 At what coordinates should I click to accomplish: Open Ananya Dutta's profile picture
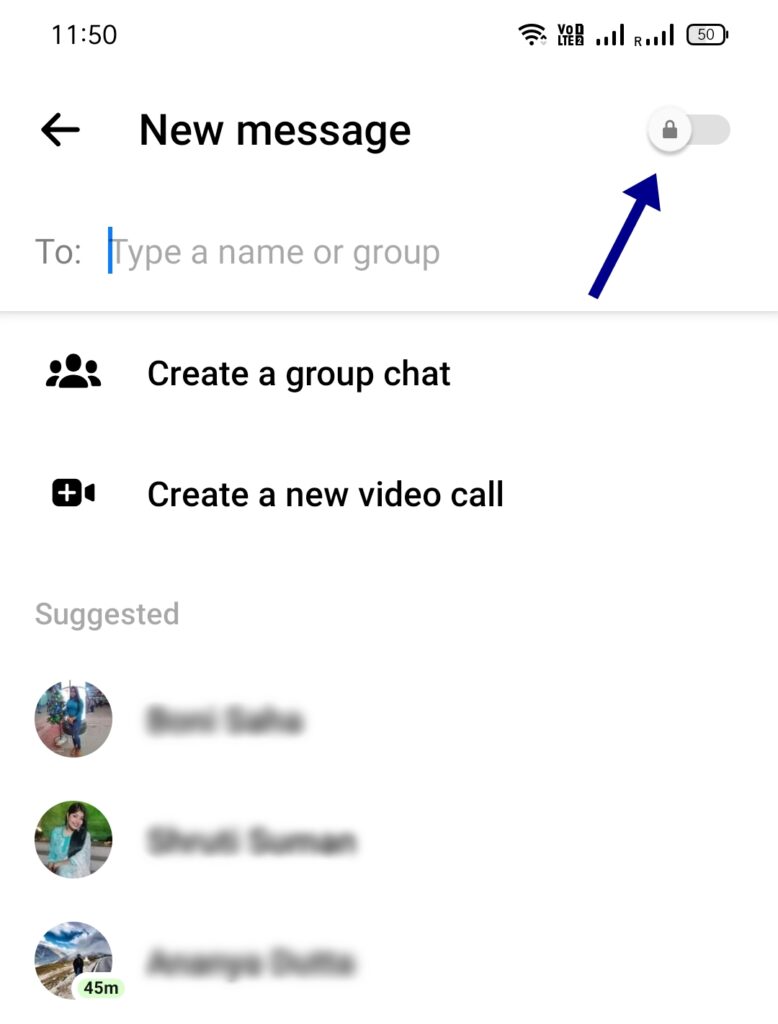pyautogui.click(x=73, y=960)
